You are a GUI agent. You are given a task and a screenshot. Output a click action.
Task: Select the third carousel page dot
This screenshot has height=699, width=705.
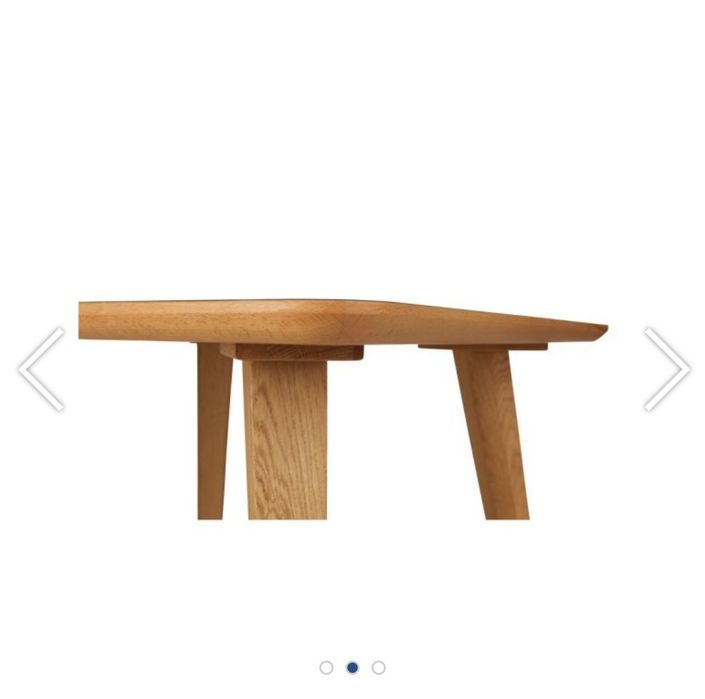pos(378,667)
